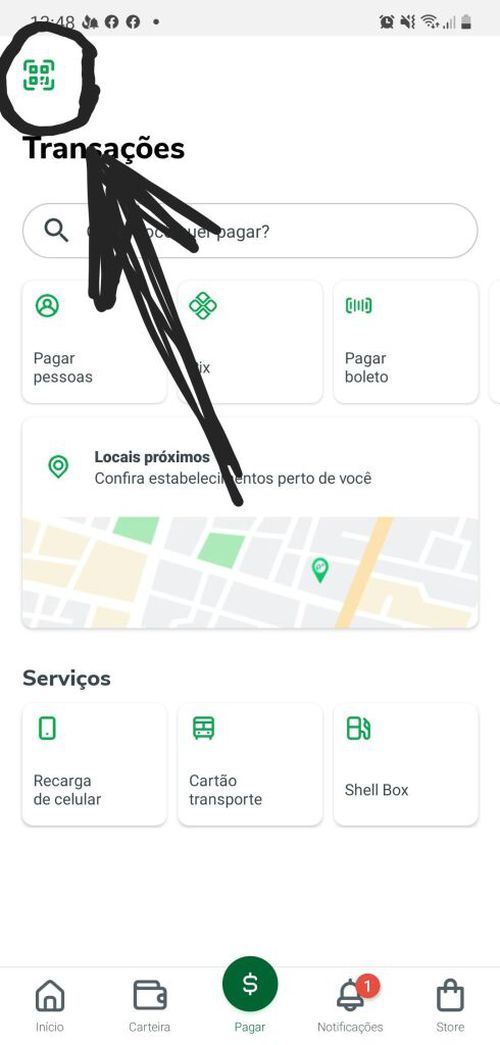The height and width of the screenshot is (1045, 500).
Task: Tap the payment search field
Action: coord(250,231)
